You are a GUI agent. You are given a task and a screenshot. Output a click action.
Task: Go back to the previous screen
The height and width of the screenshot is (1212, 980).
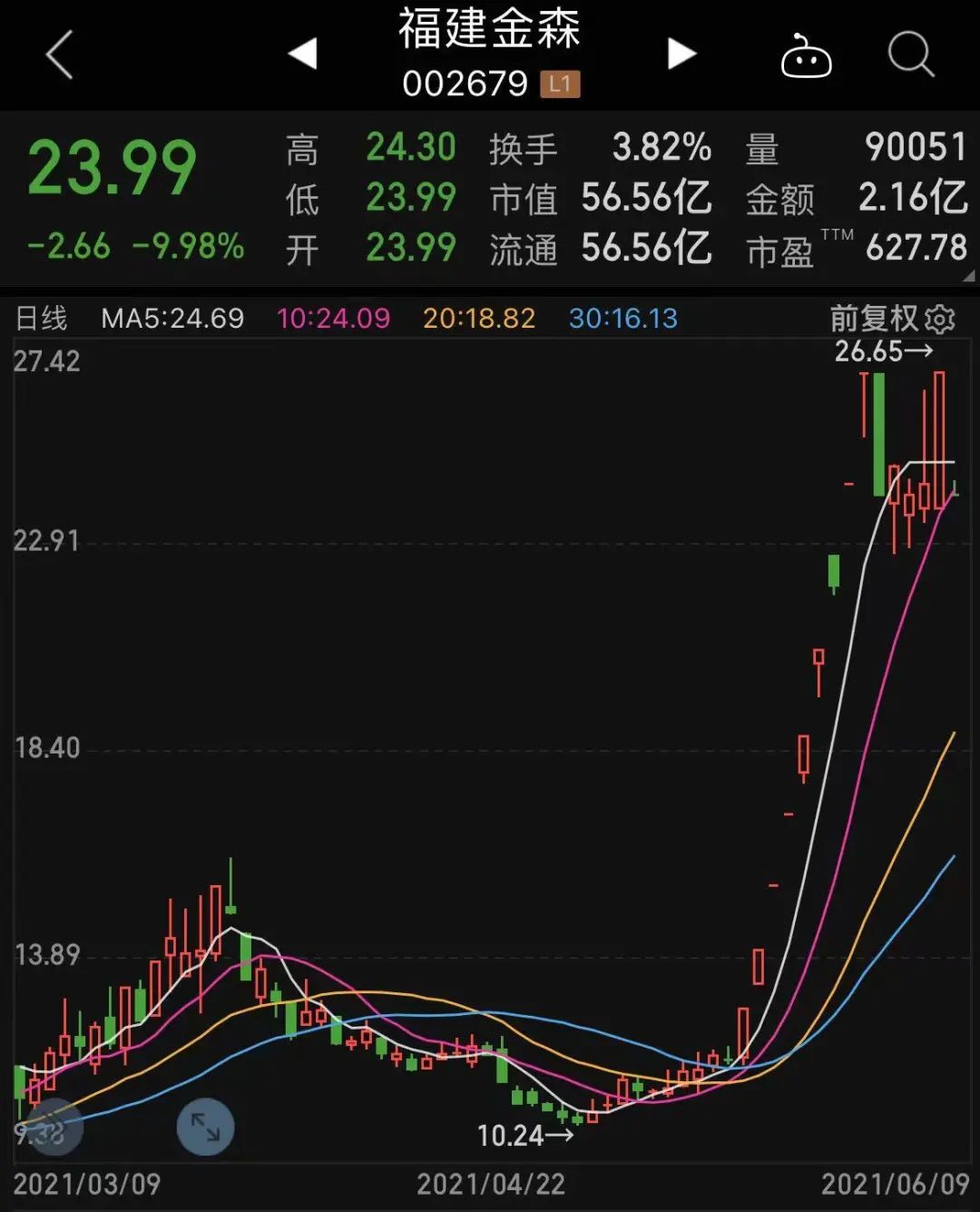60,54
